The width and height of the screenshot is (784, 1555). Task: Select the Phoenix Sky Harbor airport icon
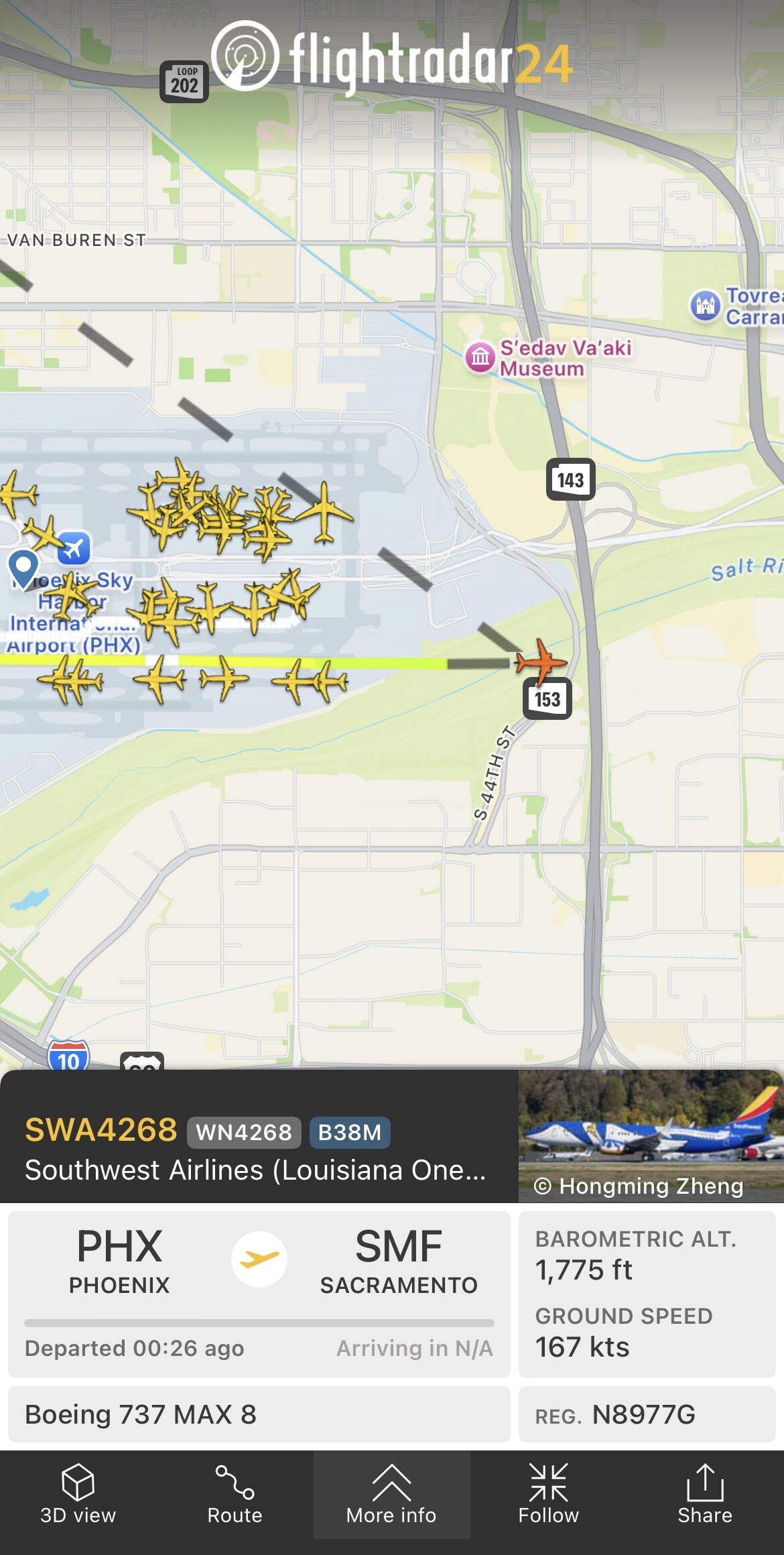click(x=74, y=548)
